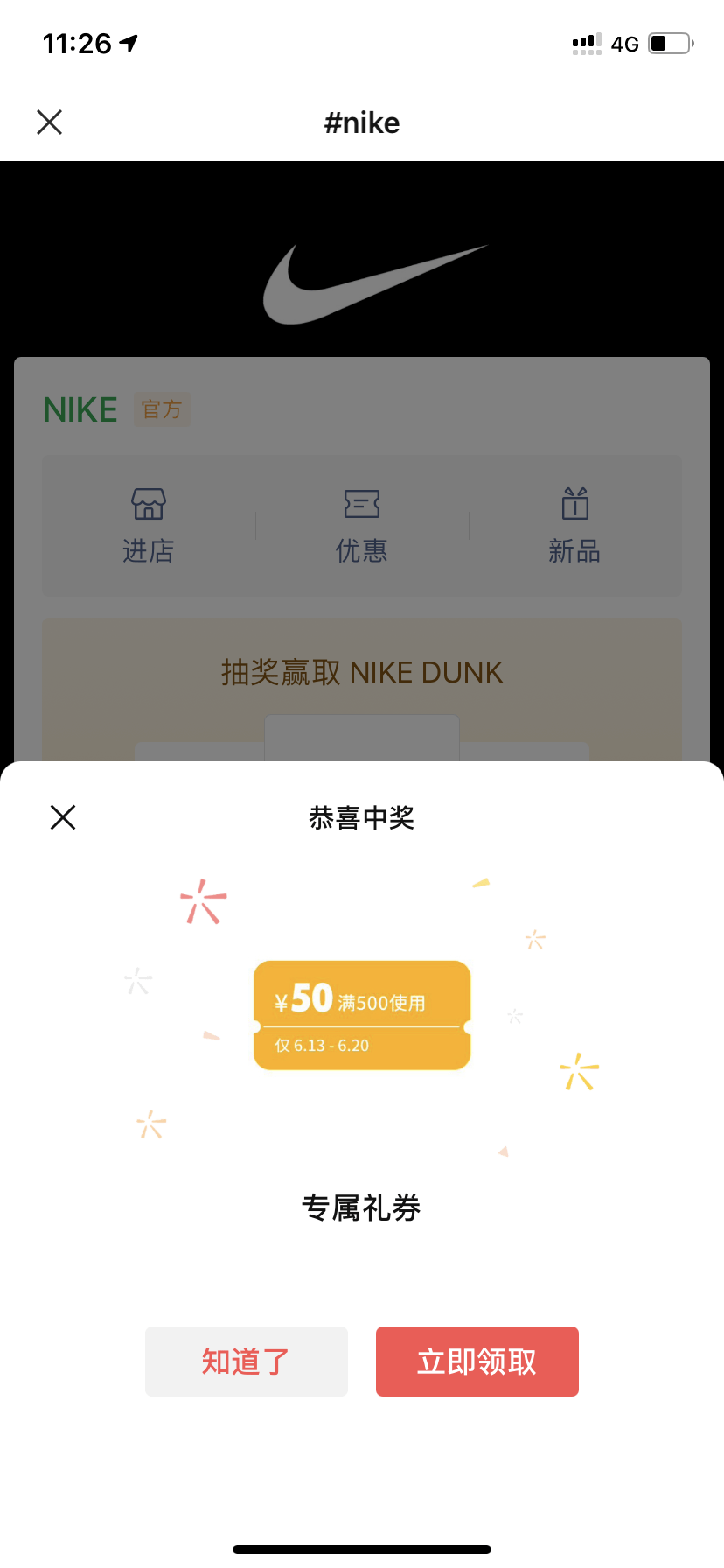Tap the cellular signal bars icon
This screenshot has width=724, height=1568.
click(584, 43)
